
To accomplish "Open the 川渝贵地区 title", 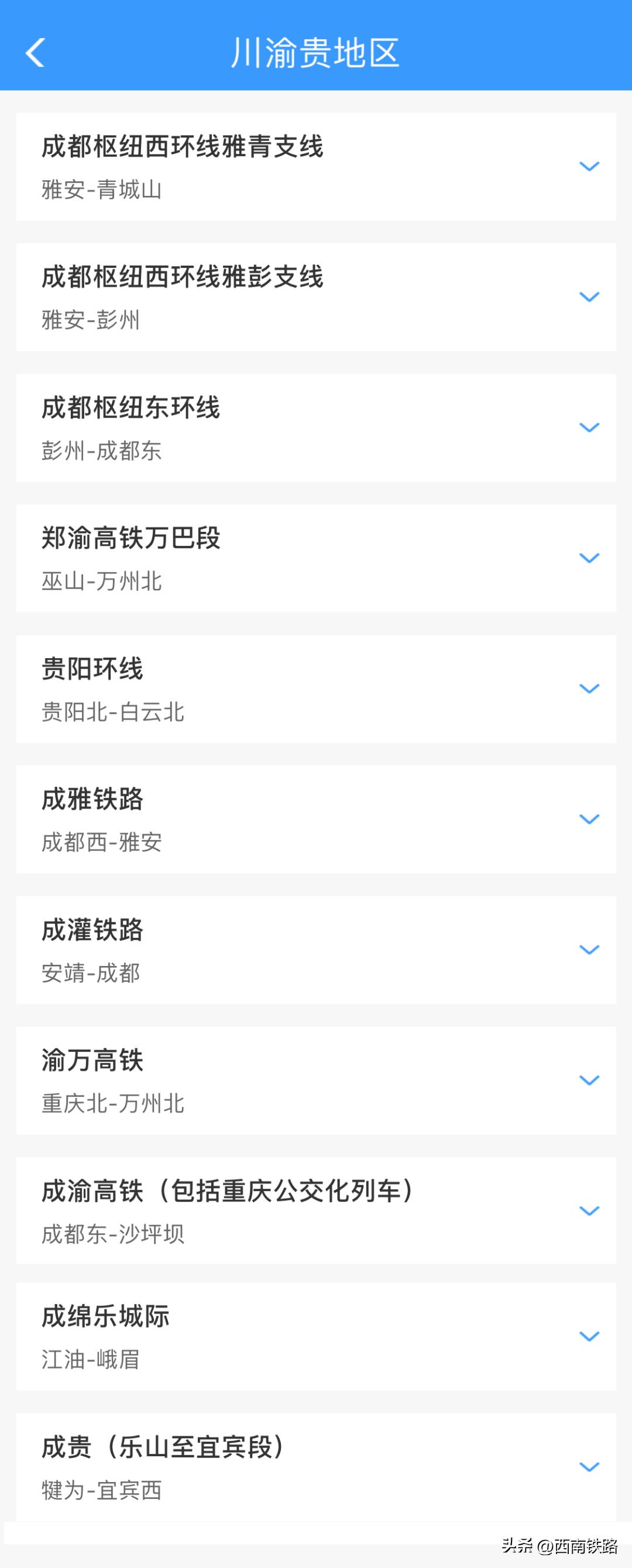I will tap(316, 52).
